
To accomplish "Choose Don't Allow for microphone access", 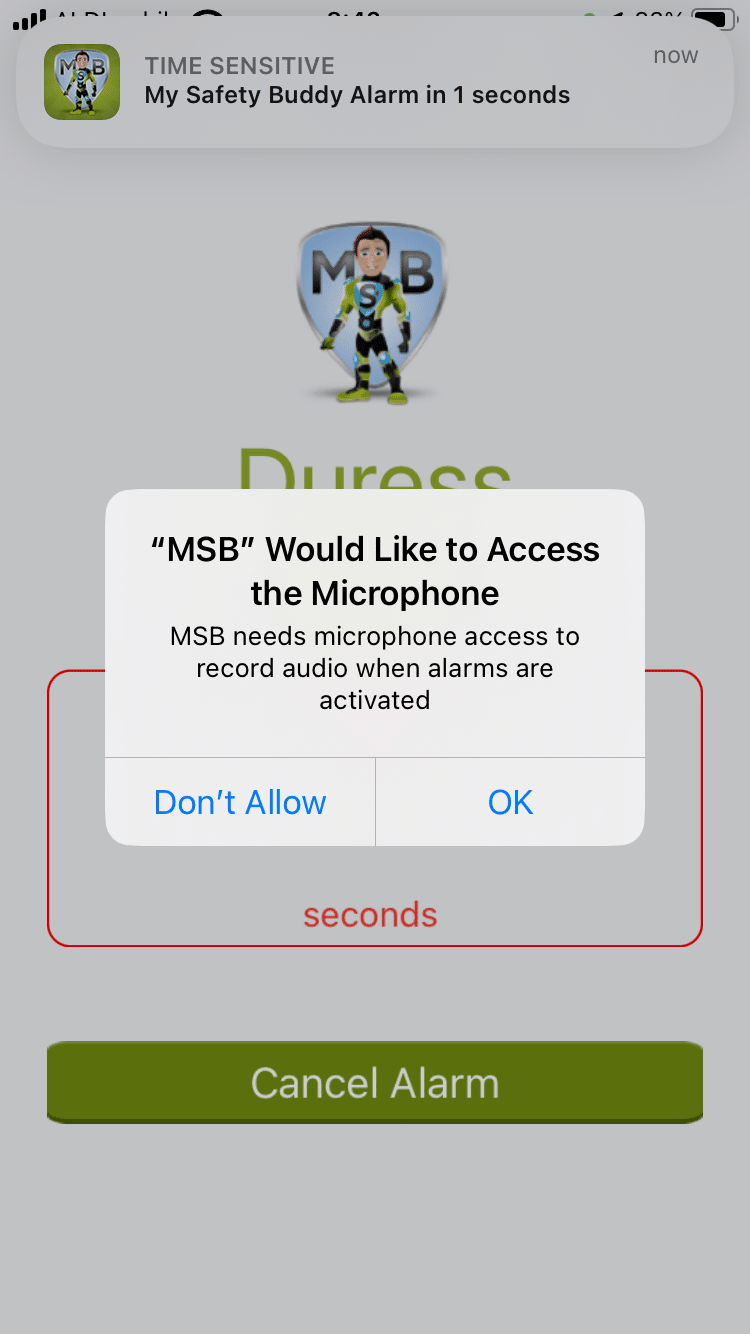I will [240, 802].
